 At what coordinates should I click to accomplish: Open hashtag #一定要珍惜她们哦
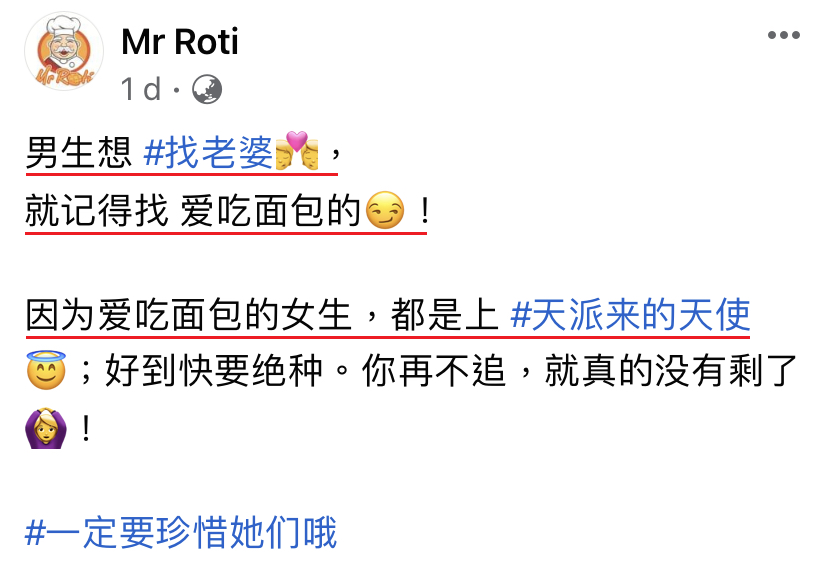[x=181, y=532]
